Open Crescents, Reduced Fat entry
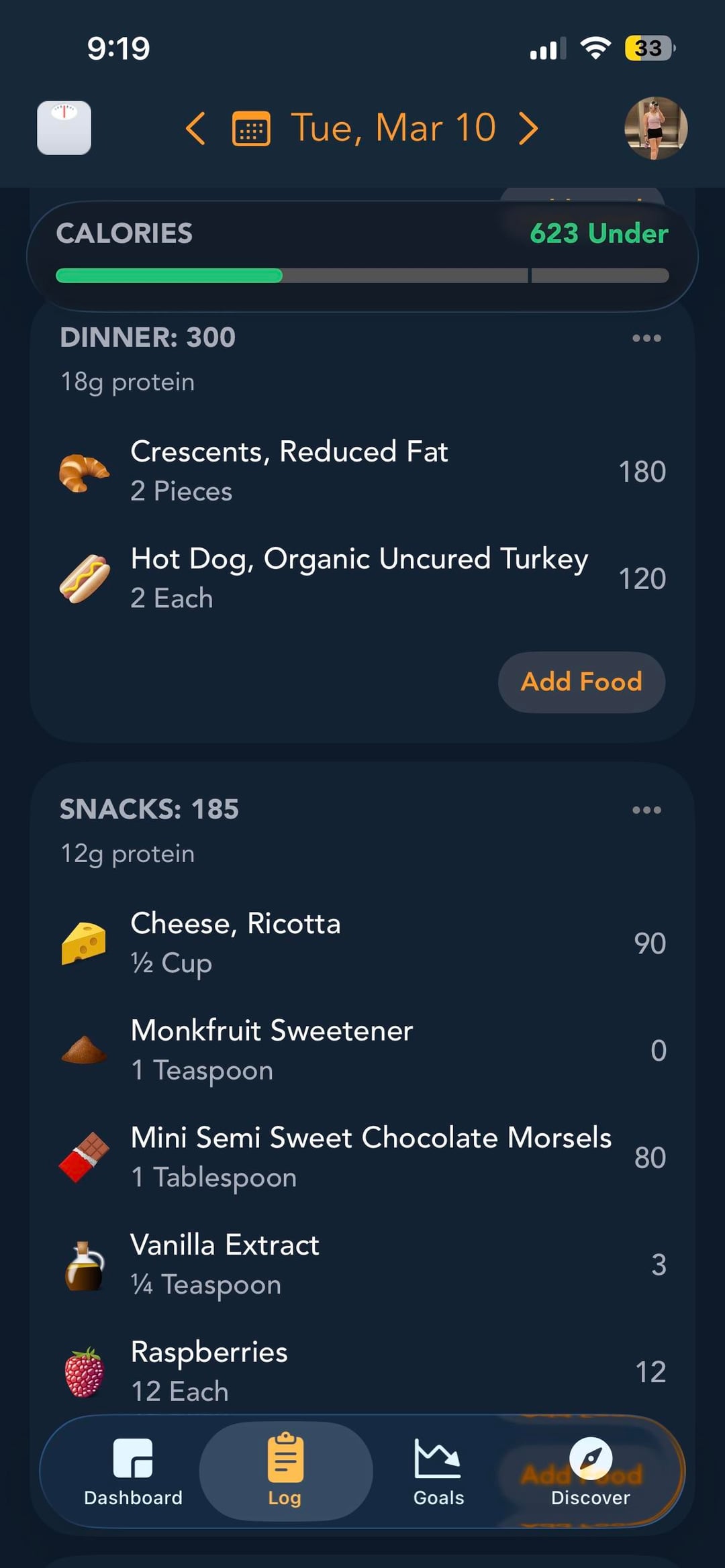Image resolution: width=725 pixels, height=1568 pixels. 362,471
